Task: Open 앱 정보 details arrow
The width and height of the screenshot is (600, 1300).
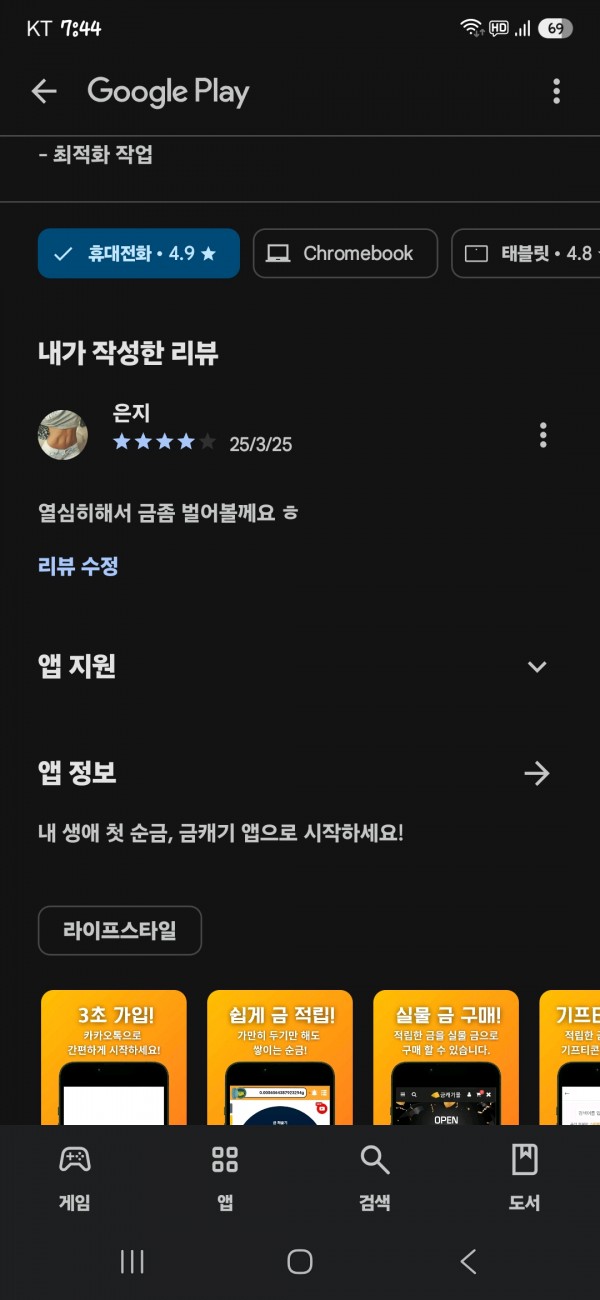Action: (537, 773)
